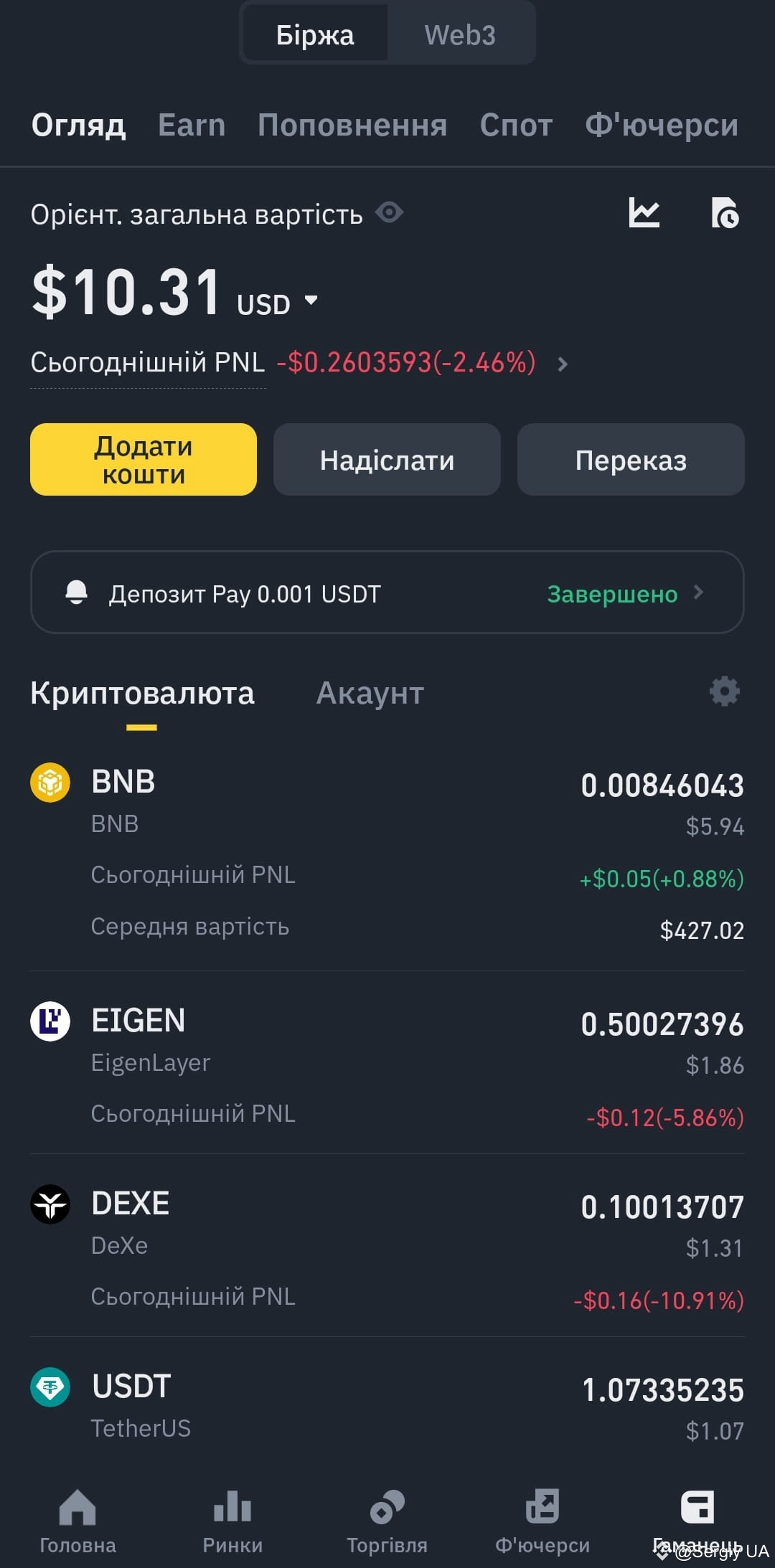Click the deposit notification bell icon
775x1568 pixels.
pos(76,592)
